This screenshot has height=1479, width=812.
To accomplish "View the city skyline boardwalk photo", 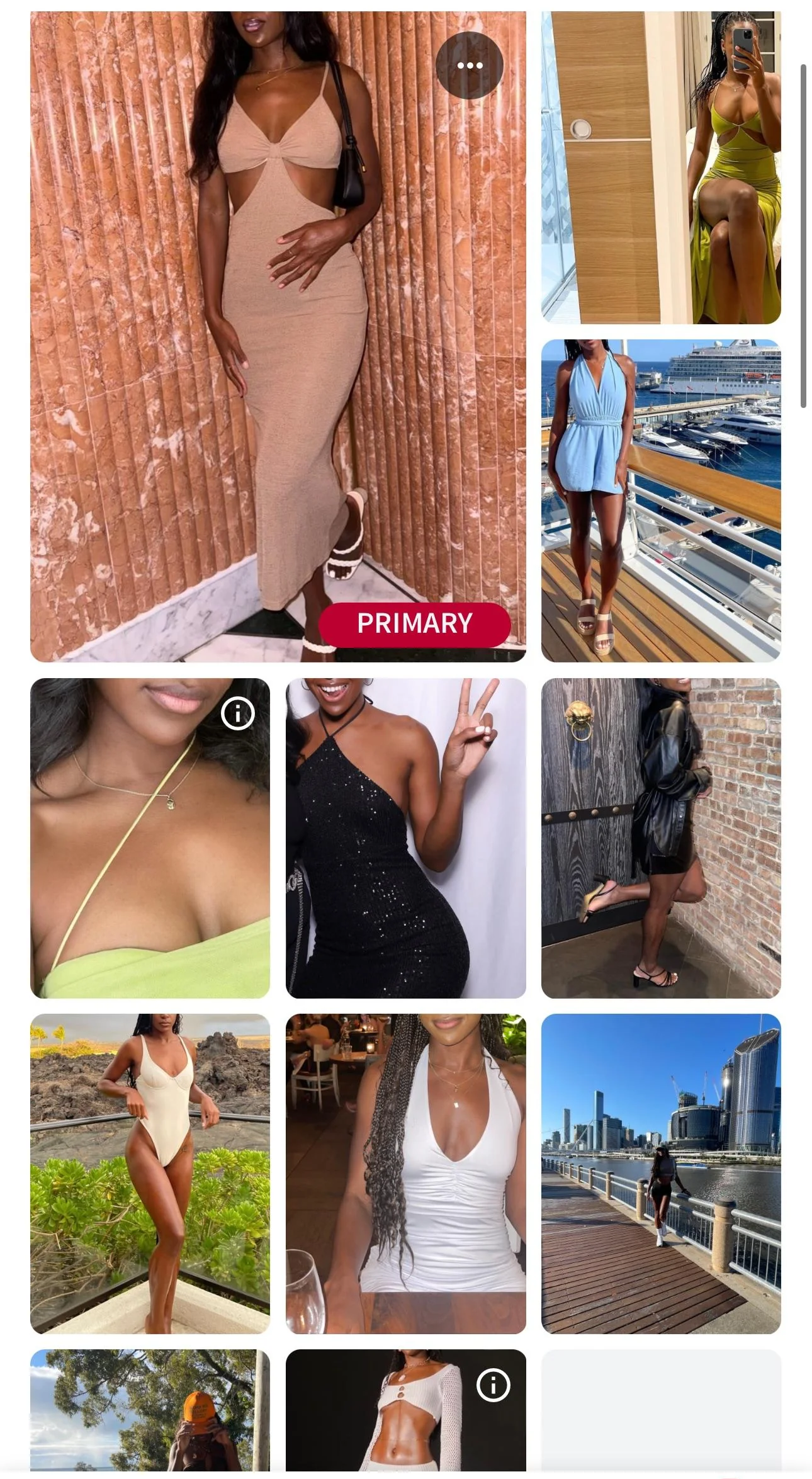I will click(x=661, y=1174).
